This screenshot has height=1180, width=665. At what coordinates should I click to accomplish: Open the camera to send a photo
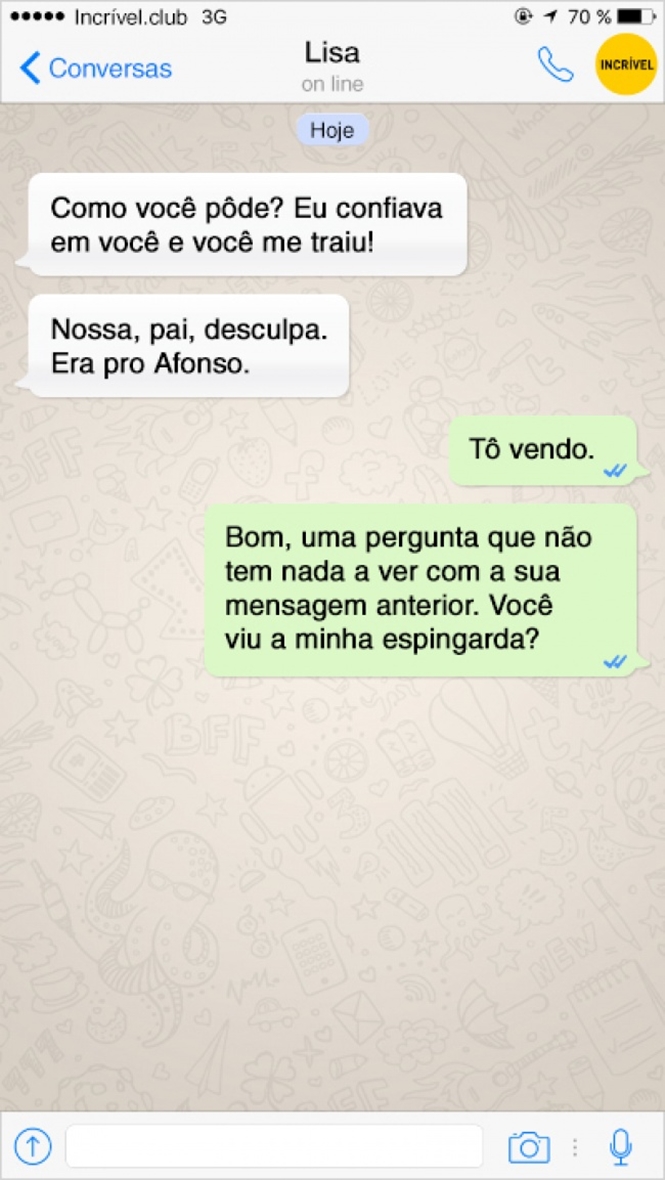[x=529, y=1146]
